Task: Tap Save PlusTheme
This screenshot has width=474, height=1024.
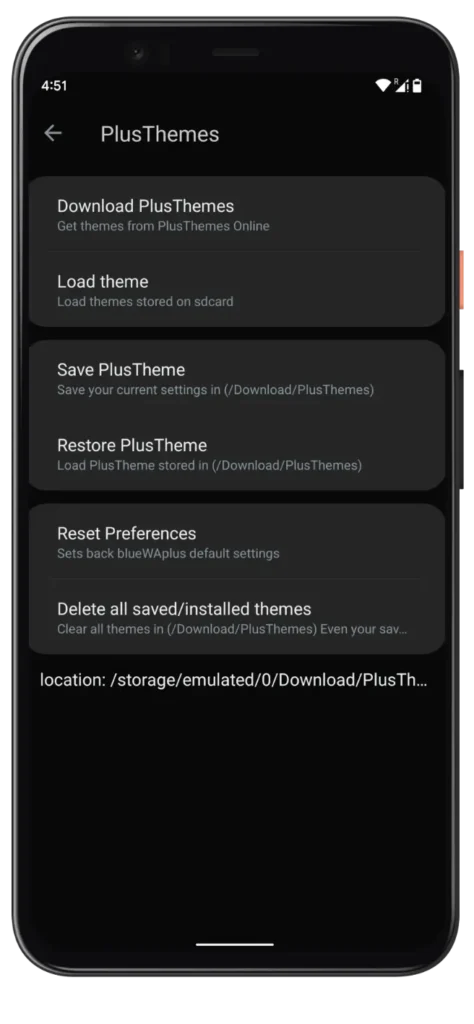Action: [237, 378]
